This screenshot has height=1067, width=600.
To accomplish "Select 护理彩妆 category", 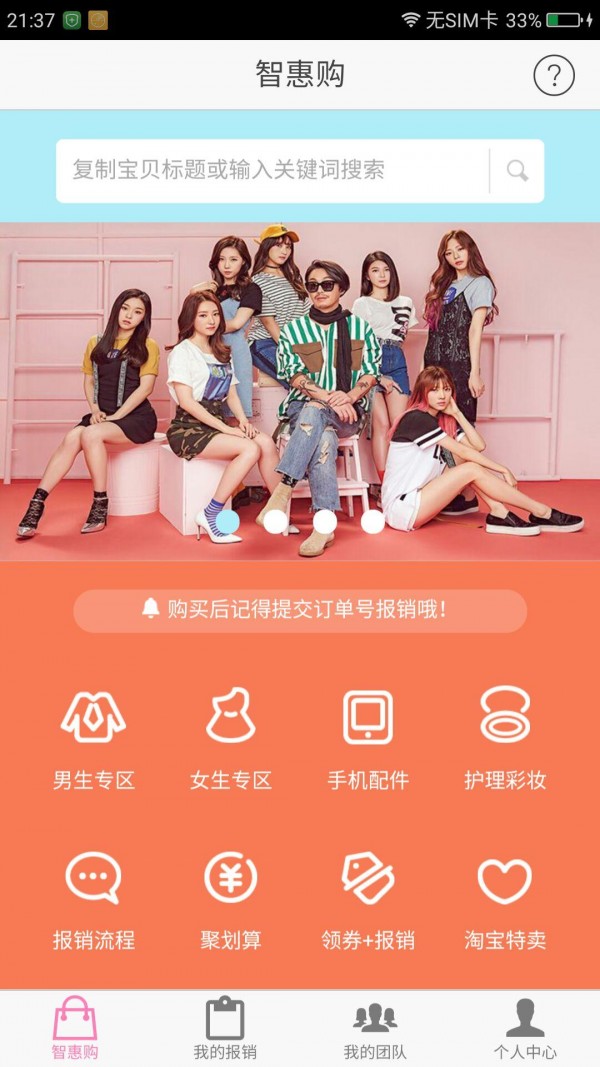I will [x=505, y=740].
